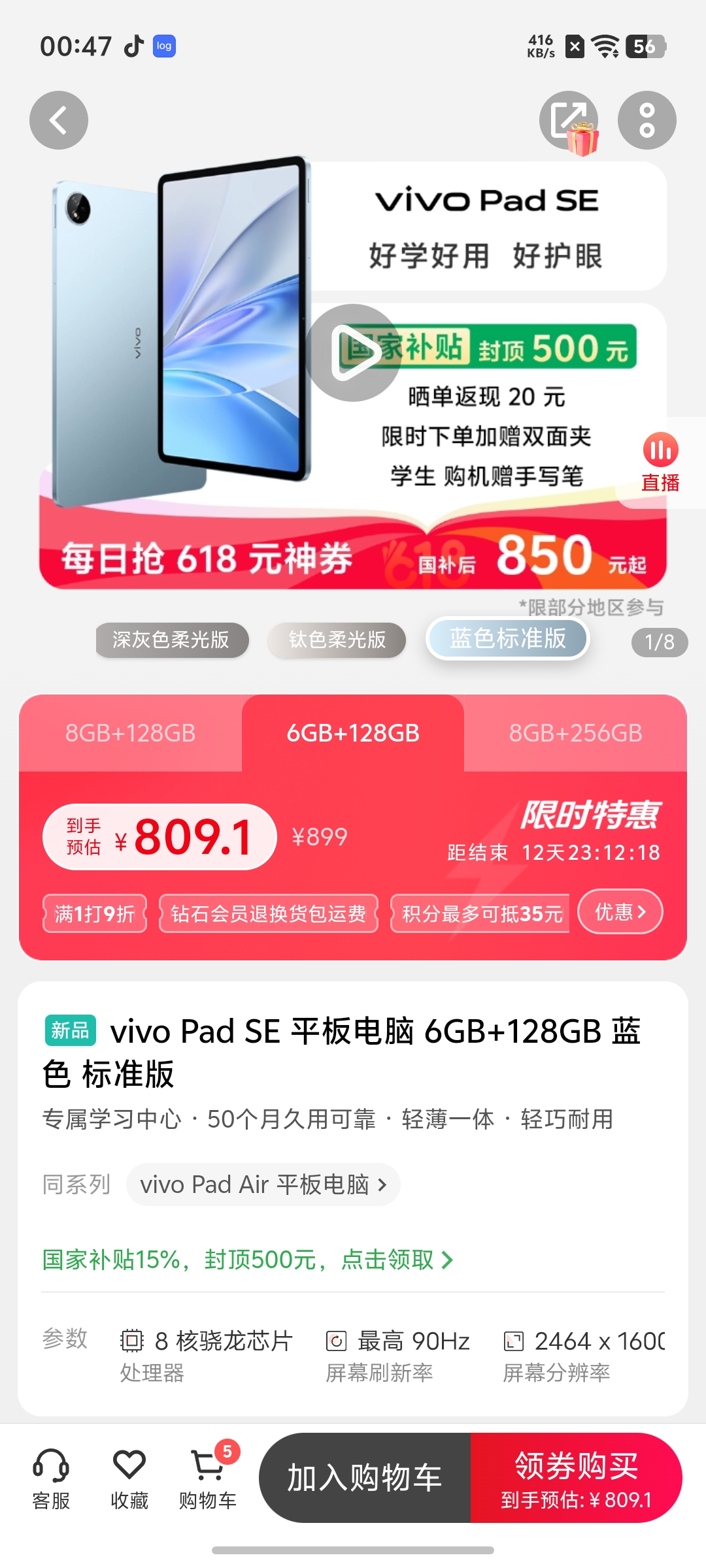Open the 直播 live stream
The width and height of the screenshot is (706, 1568).
660,463
